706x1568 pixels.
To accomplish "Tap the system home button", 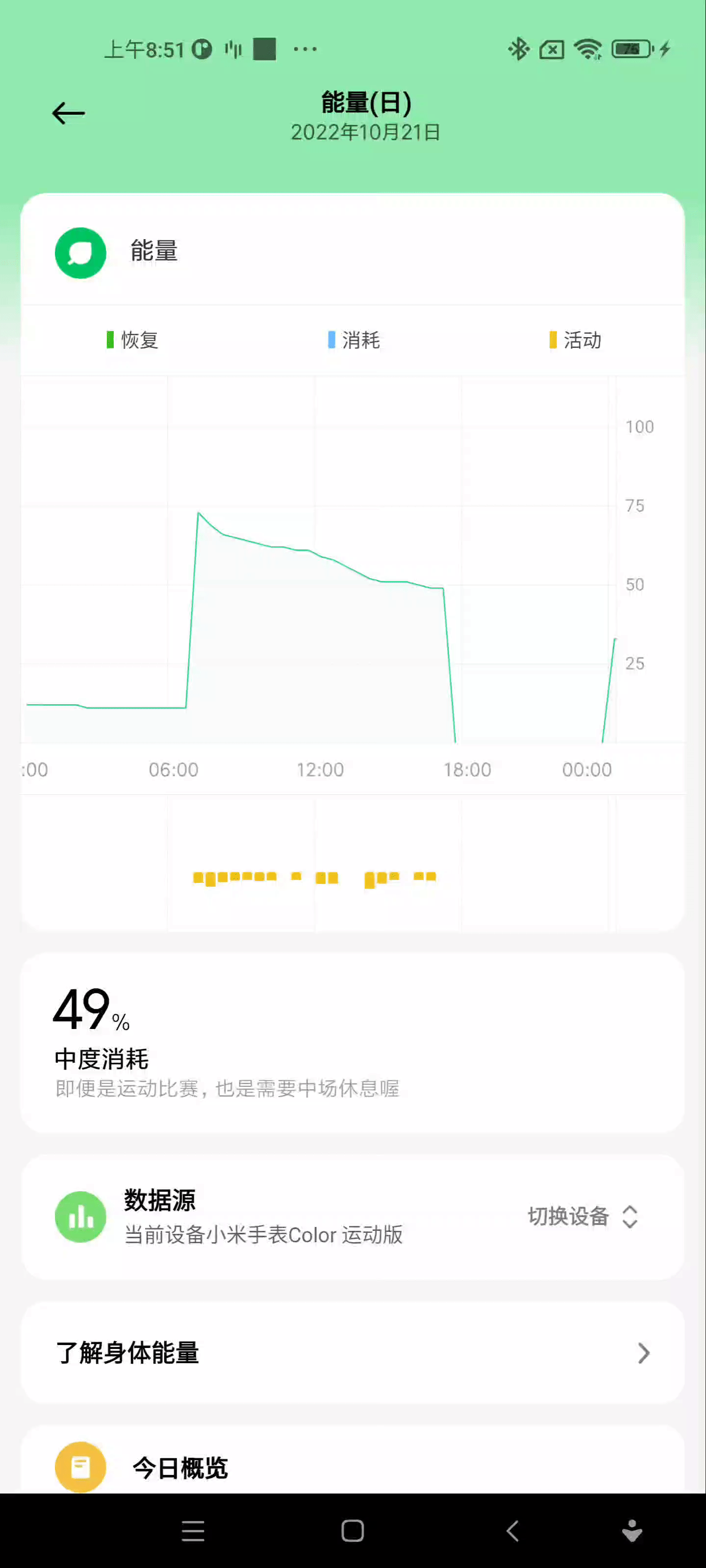I will tap(353, 1530).
